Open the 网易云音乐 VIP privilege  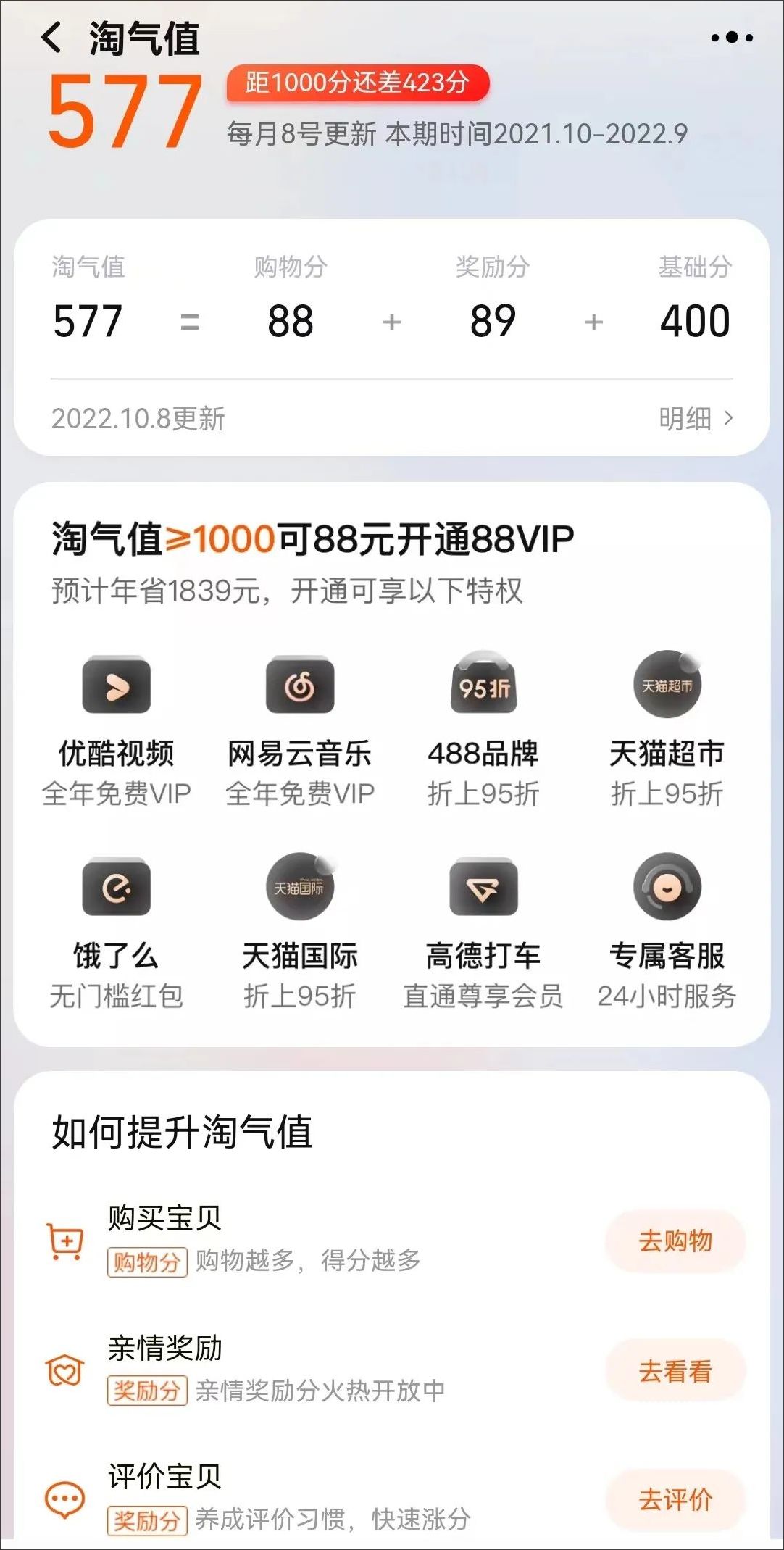[300, 725]
